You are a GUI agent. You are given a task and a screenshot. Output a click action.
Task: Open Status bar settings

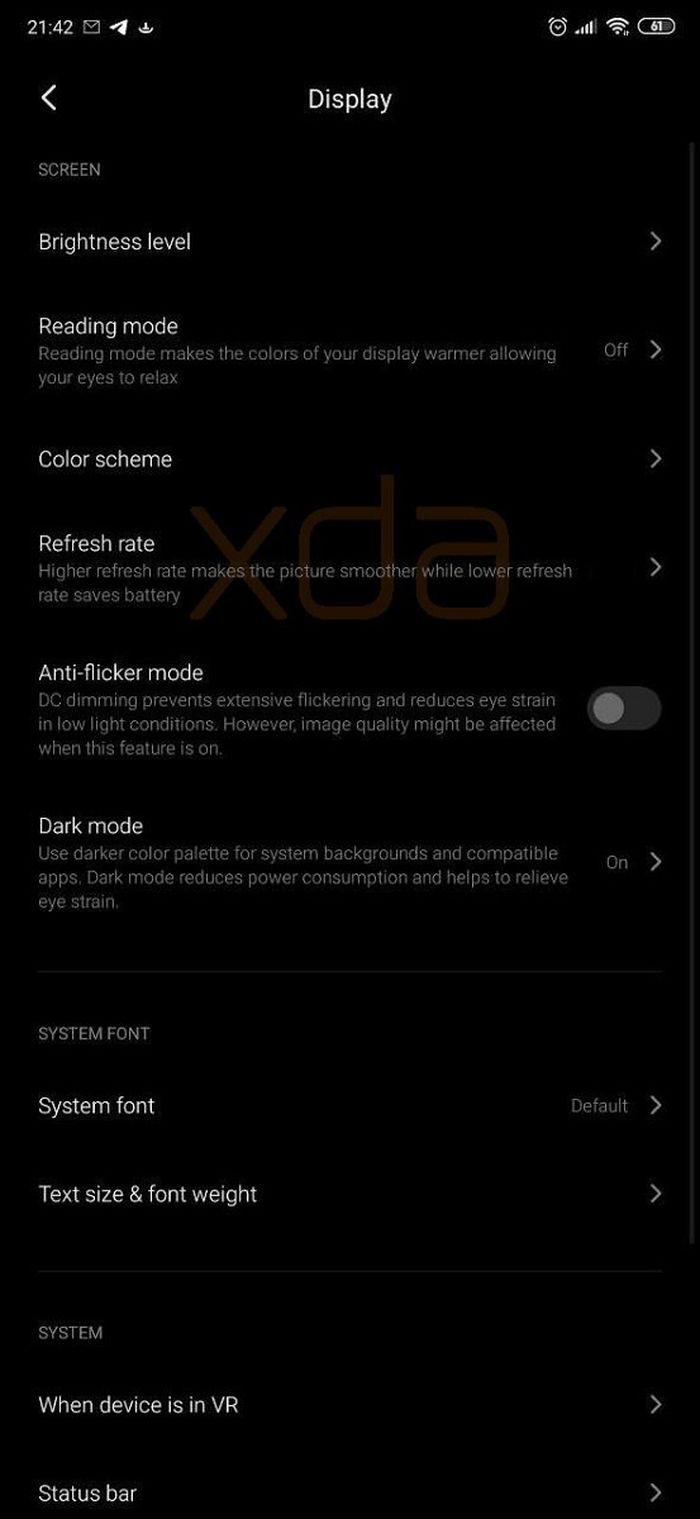coord(348,1492)
